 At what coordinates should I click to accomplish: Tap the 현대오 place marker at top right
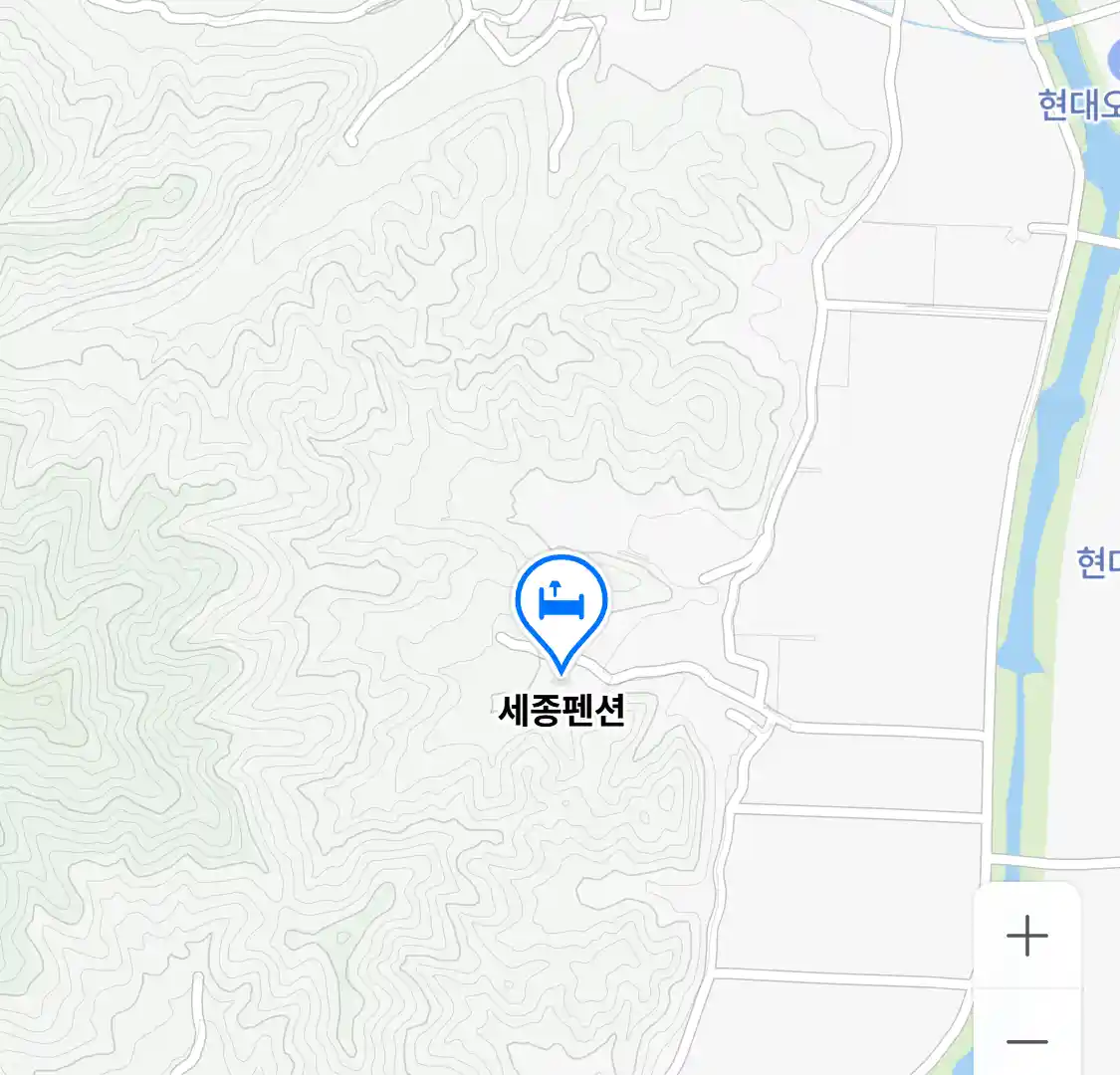click(1114, 62)
